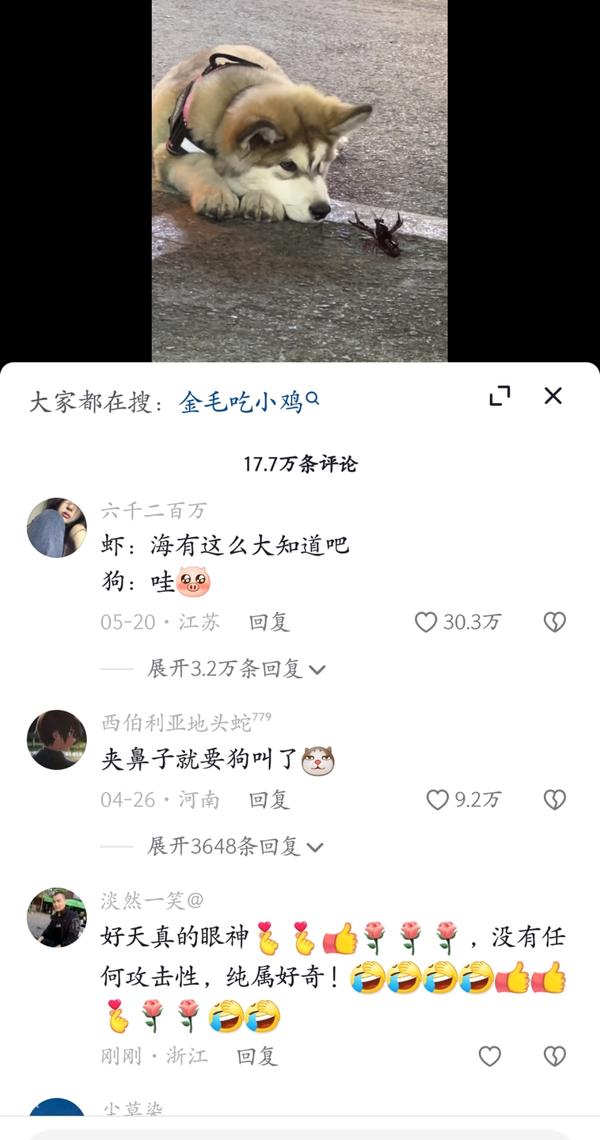Dislike the comment by 淡然一笑@
This screenshot has height=1140, width=600.
click(x=554, y=1056)
